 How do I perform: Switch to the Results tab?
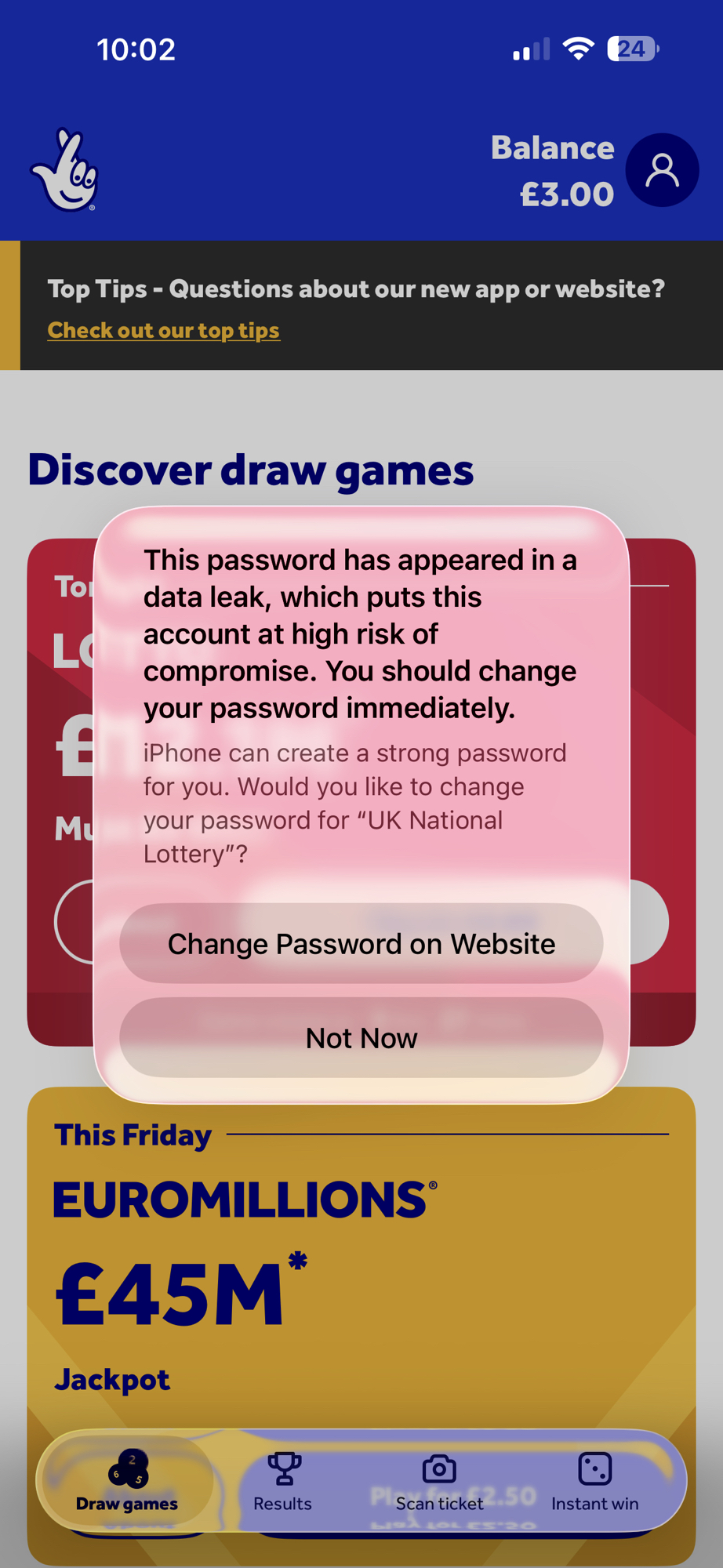(282, 1480)
